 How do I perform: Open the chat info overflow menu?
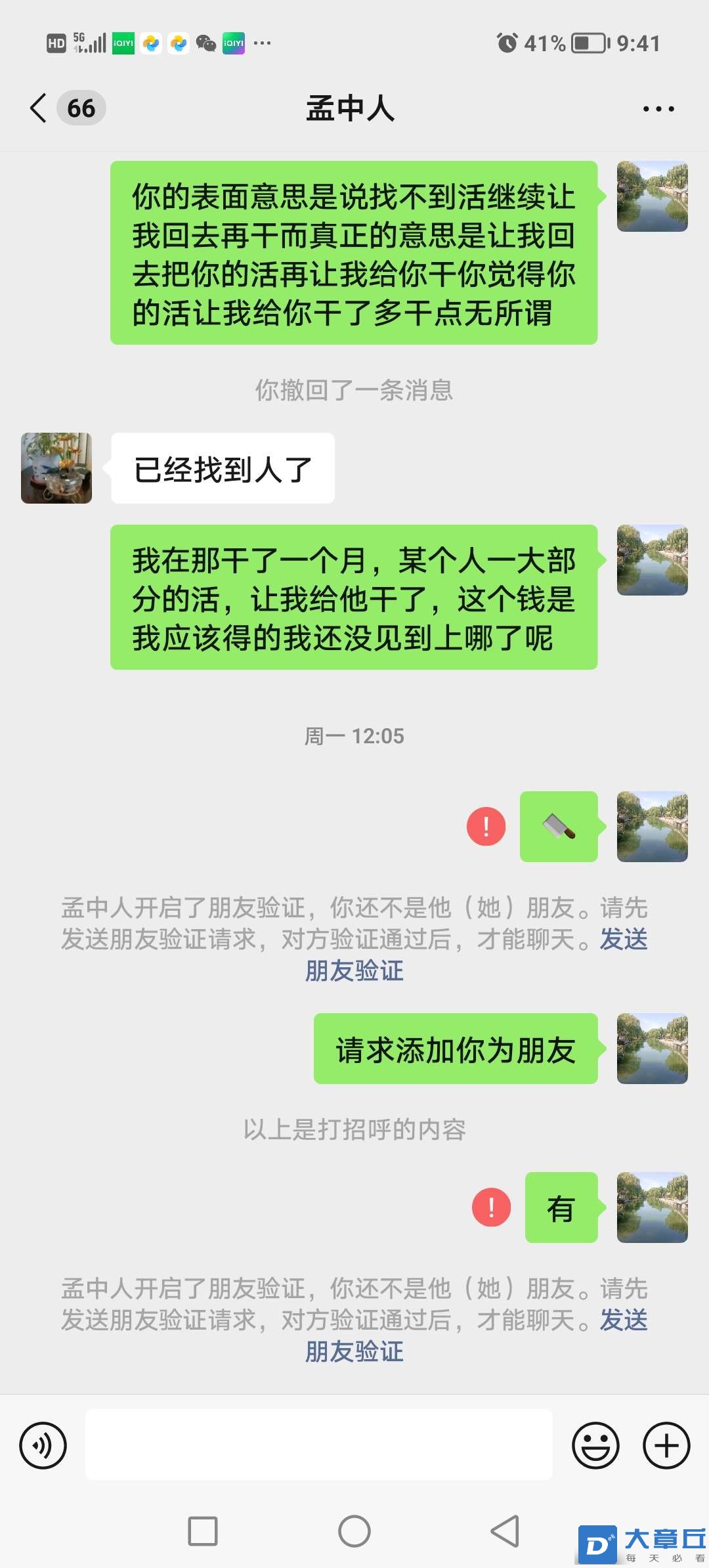tap(658, 109)
